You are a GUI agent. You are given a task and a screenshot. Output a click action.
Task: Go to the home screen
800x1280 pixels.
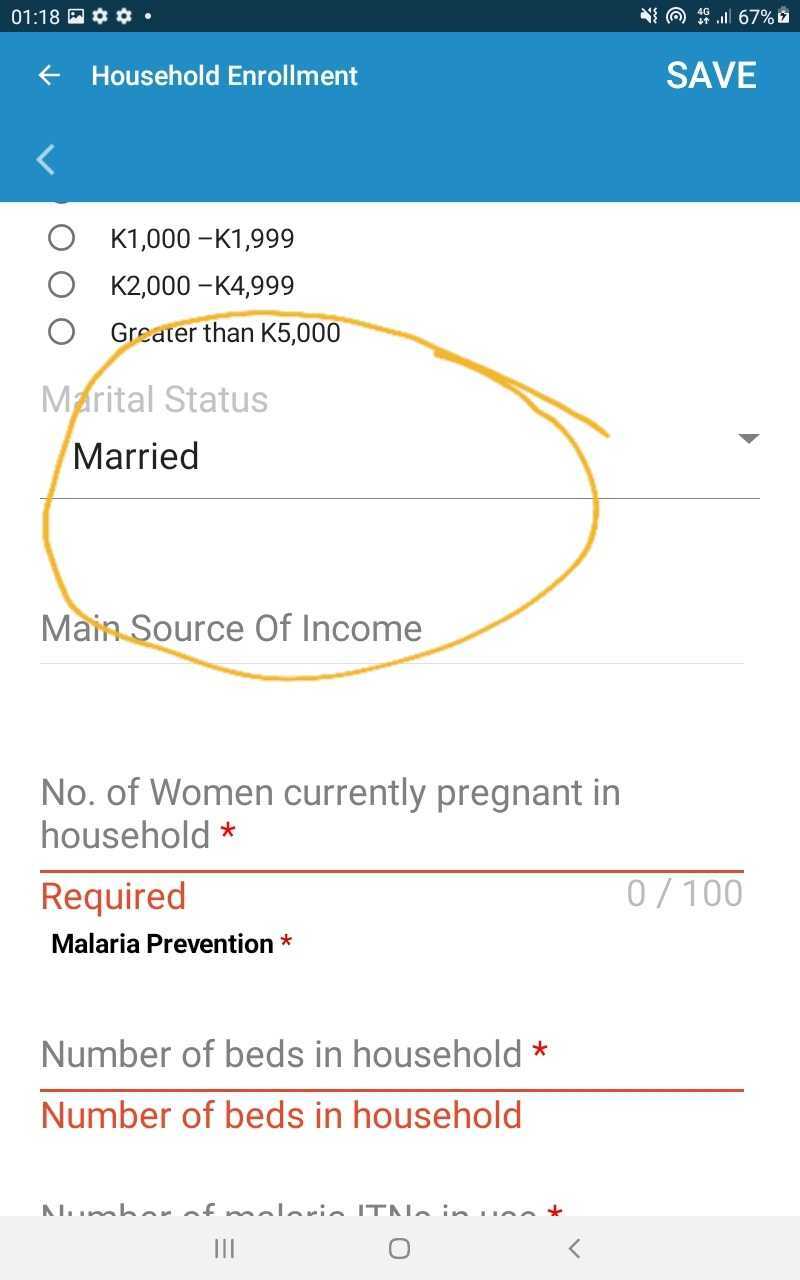click(x=399, y=1248)
